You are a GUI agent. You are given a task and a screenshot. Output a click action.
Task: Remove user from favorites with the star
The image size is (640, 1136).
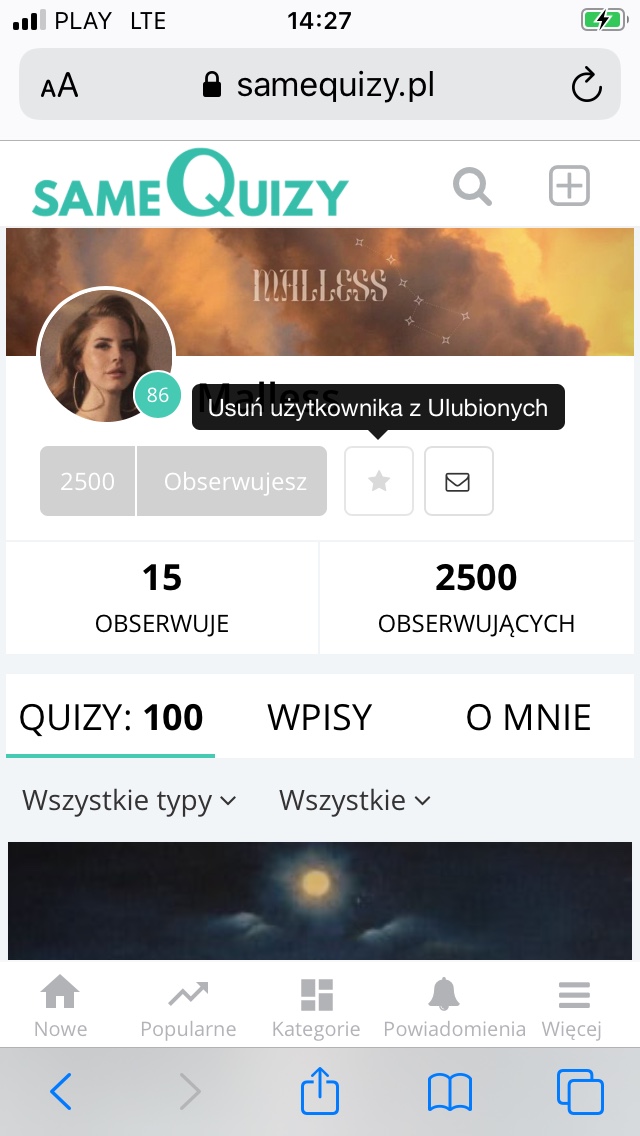379,481
